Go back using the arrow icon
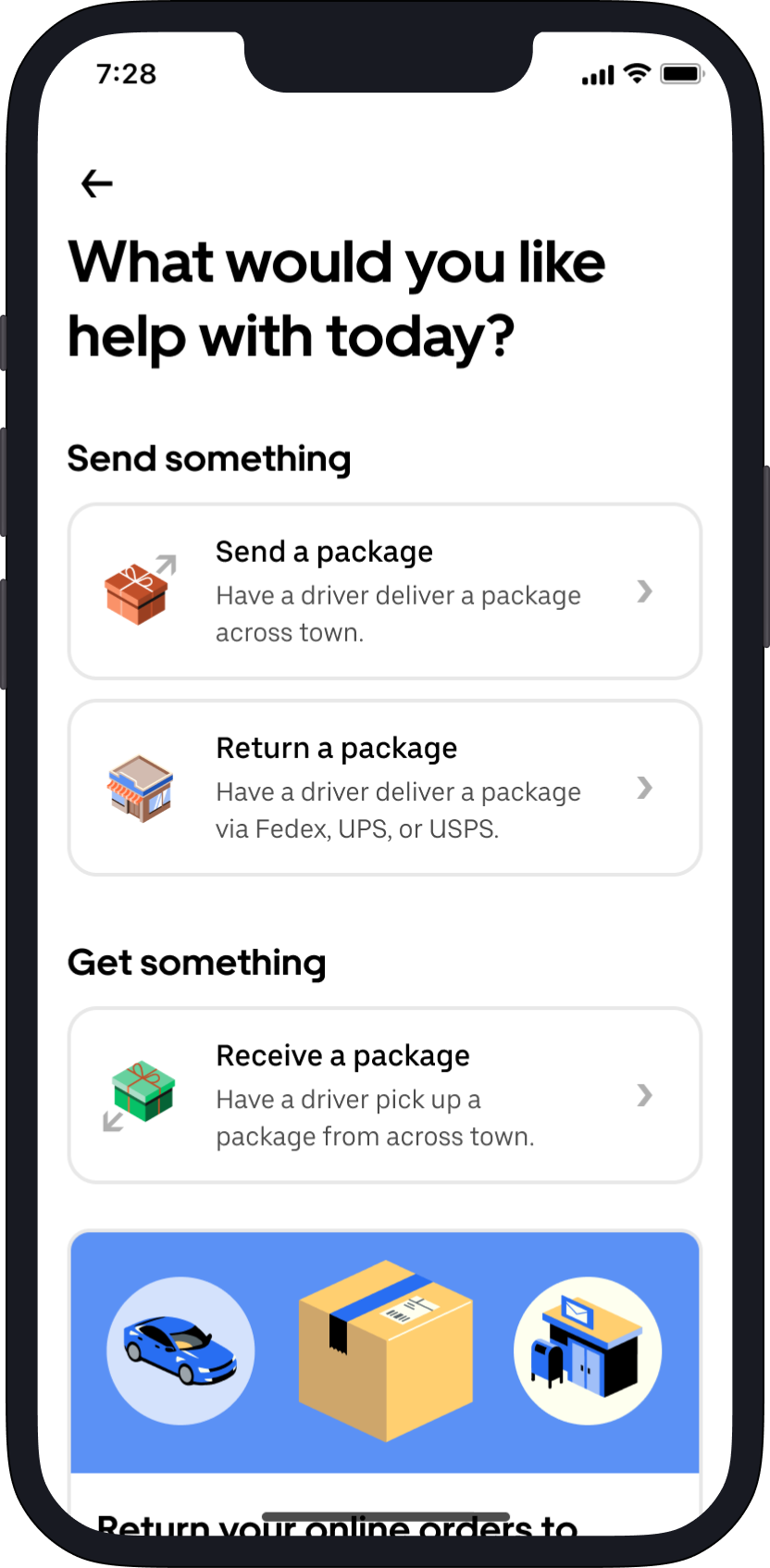Screen dimensions: 770x1568 tap(96, 184)
